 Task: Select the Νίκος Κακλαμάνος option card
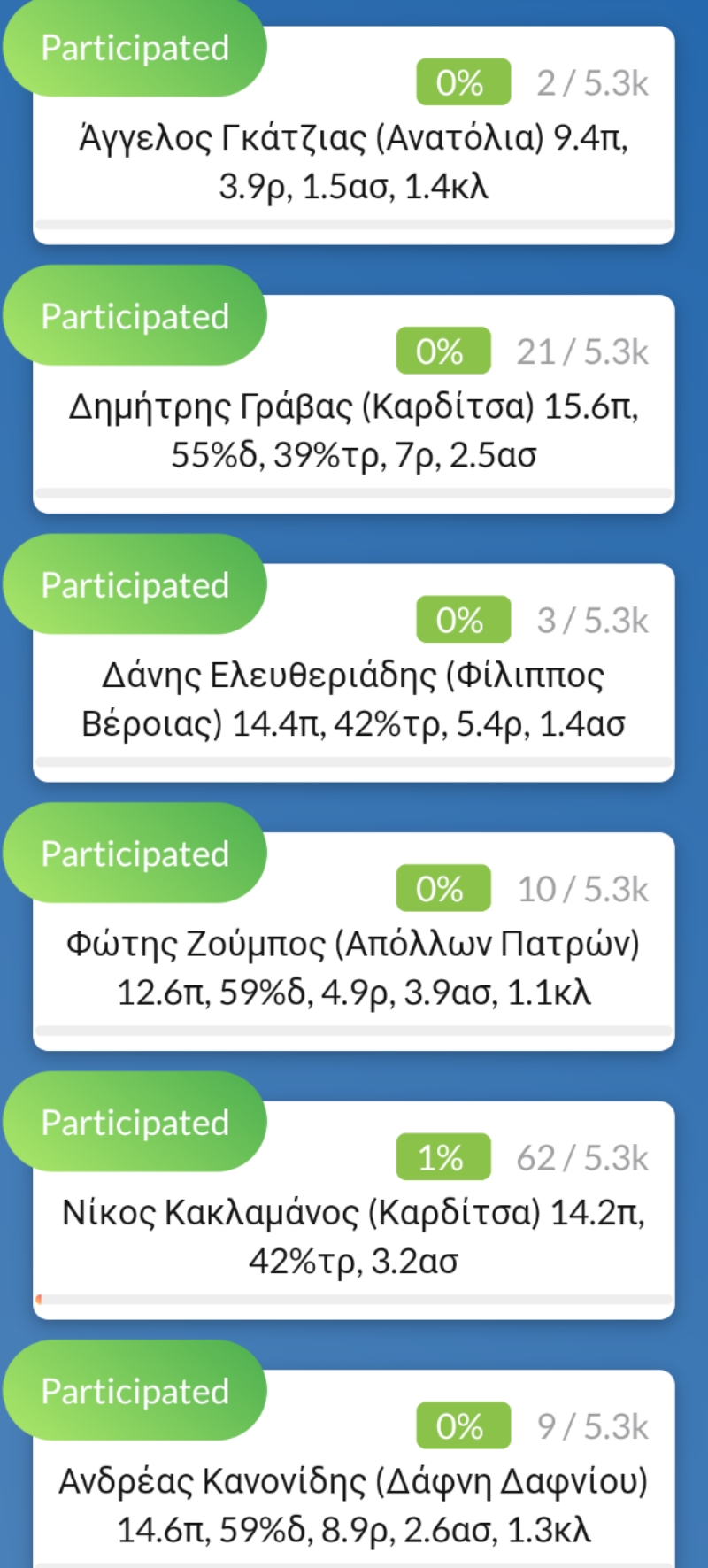[x=354, y=1211]
